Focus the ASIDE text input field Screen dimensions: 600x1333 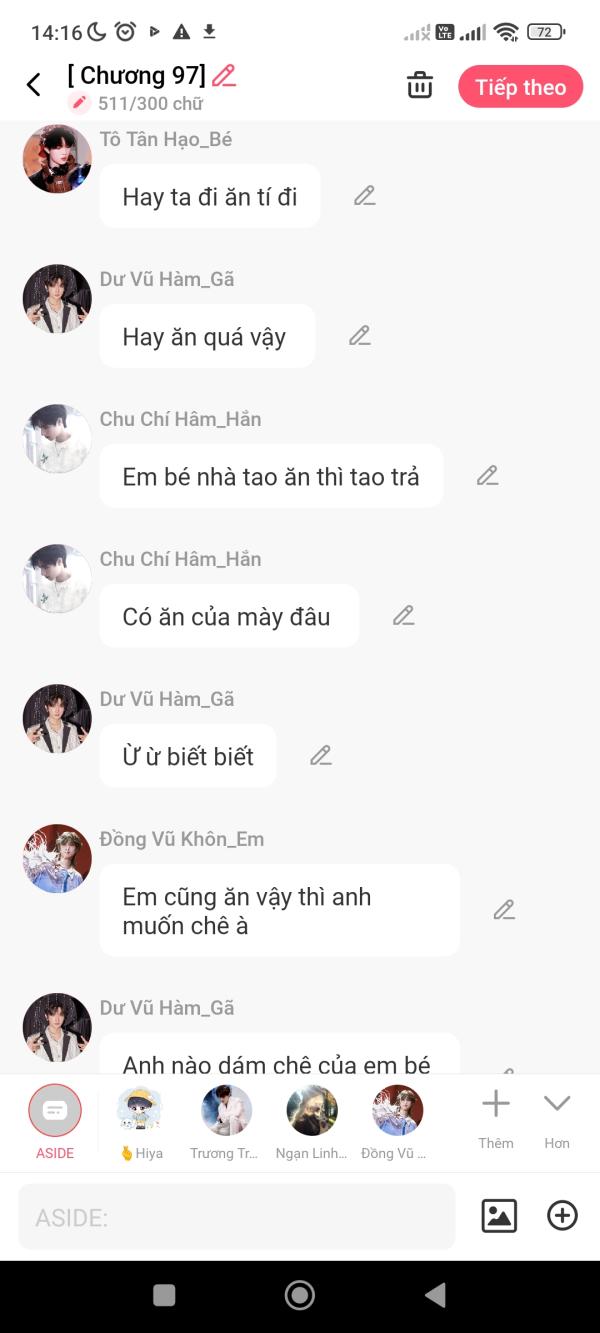[x=237, y=1217]
